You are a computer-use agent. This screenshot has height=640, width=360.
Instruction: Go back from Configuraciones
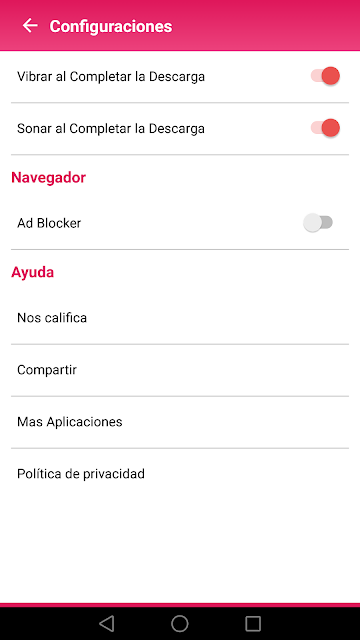coord(30,26)
